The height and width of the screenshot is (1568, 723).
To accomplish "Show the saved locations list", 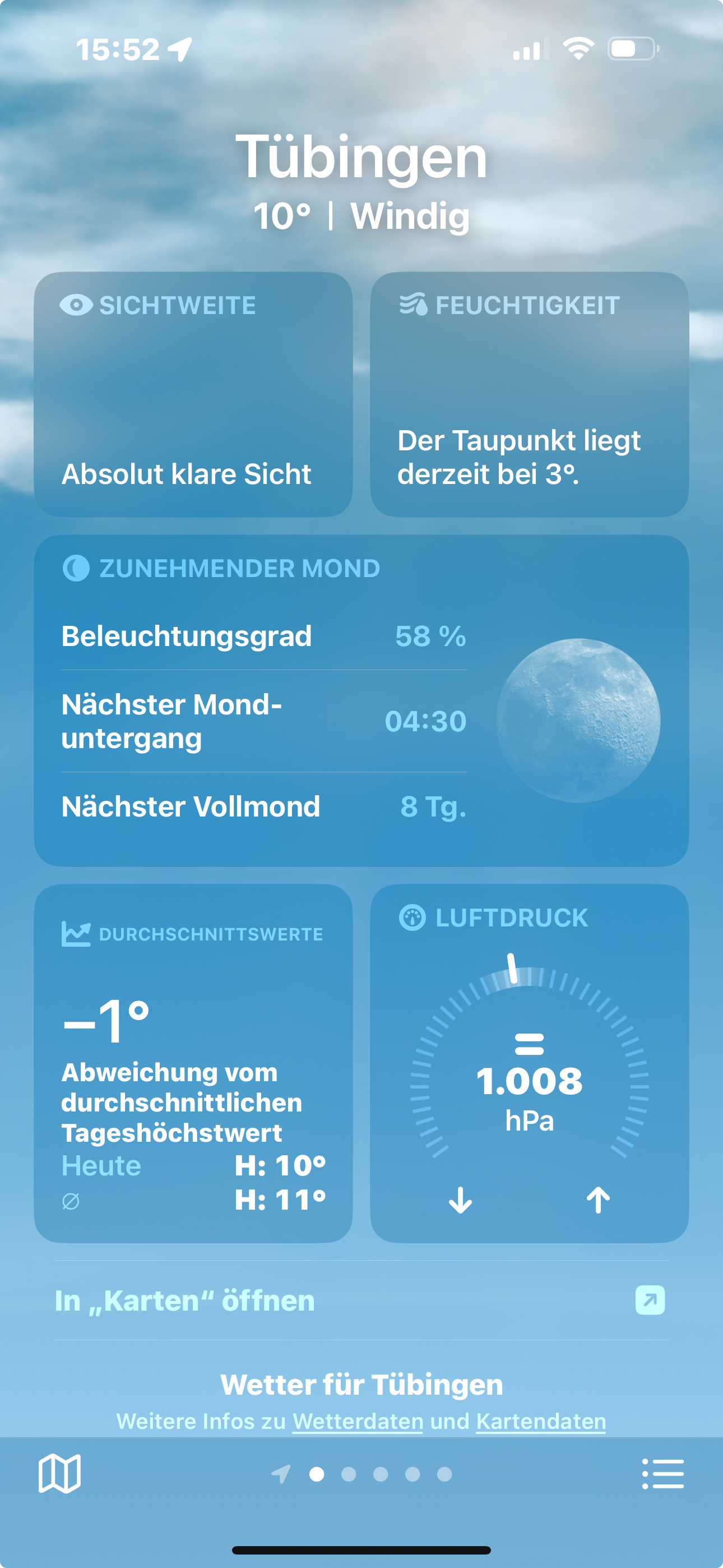I will [662, 1473].
